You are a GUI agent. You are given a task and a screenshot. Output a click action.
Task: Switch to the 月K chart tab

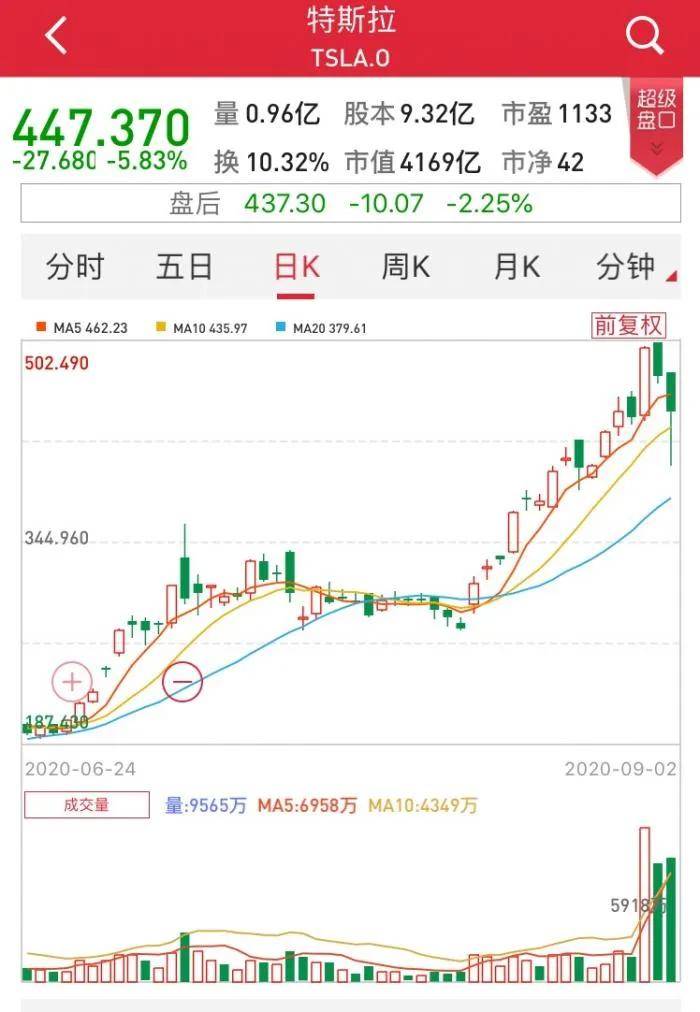coord(516,268)
